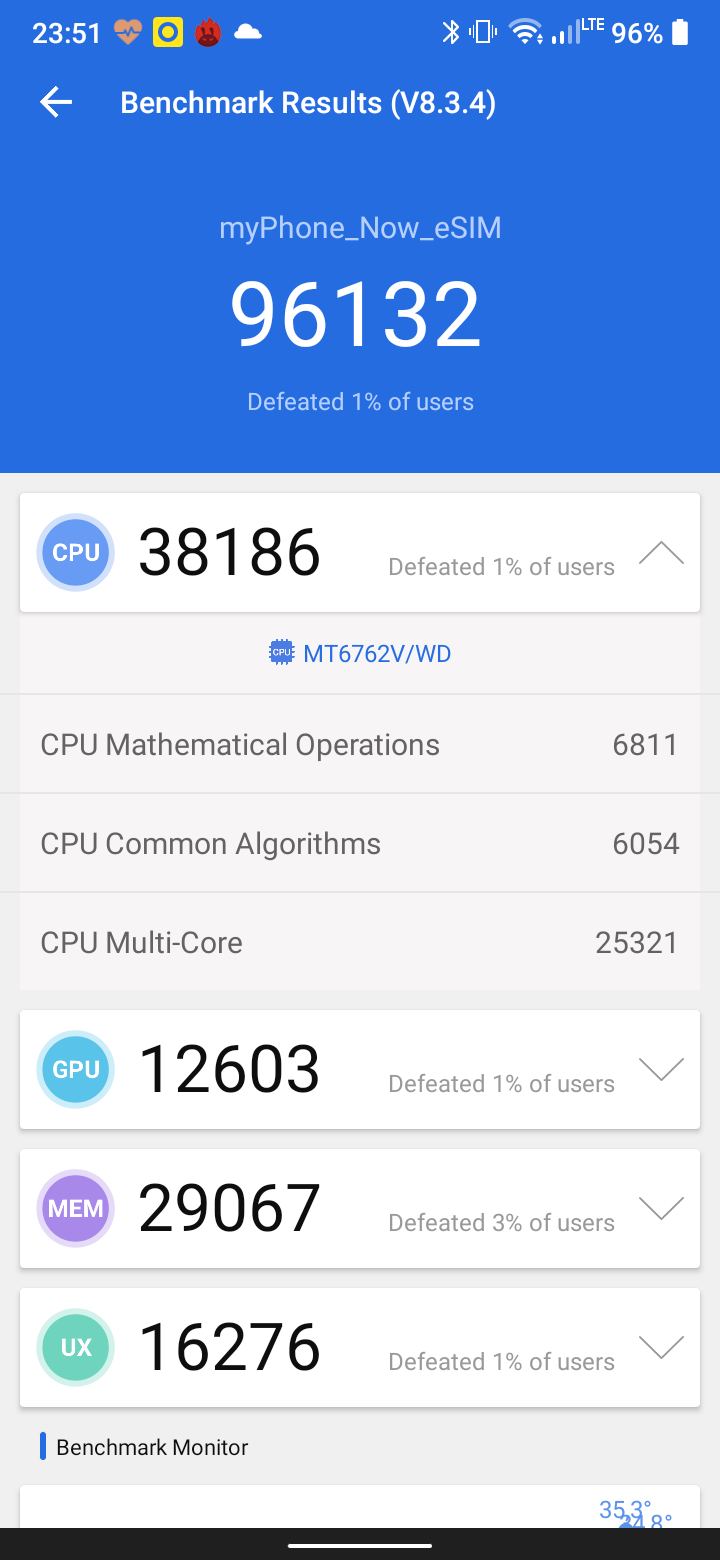Open the MT6762V/WD chip info link
Screen dimensions: 720x1560
[360, 654]
